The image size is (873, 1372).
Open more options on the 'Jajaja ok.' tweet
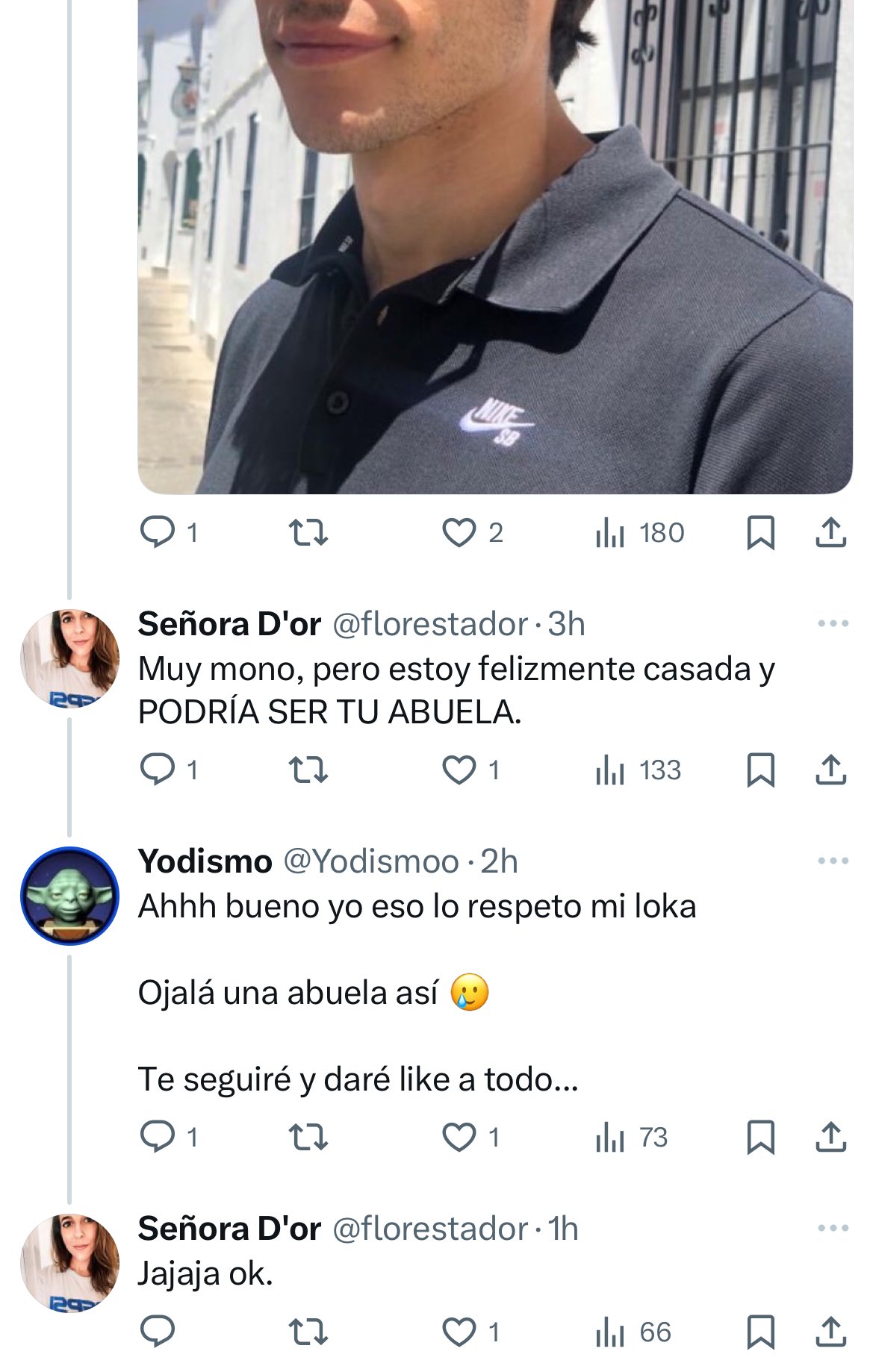[833, 1229]
